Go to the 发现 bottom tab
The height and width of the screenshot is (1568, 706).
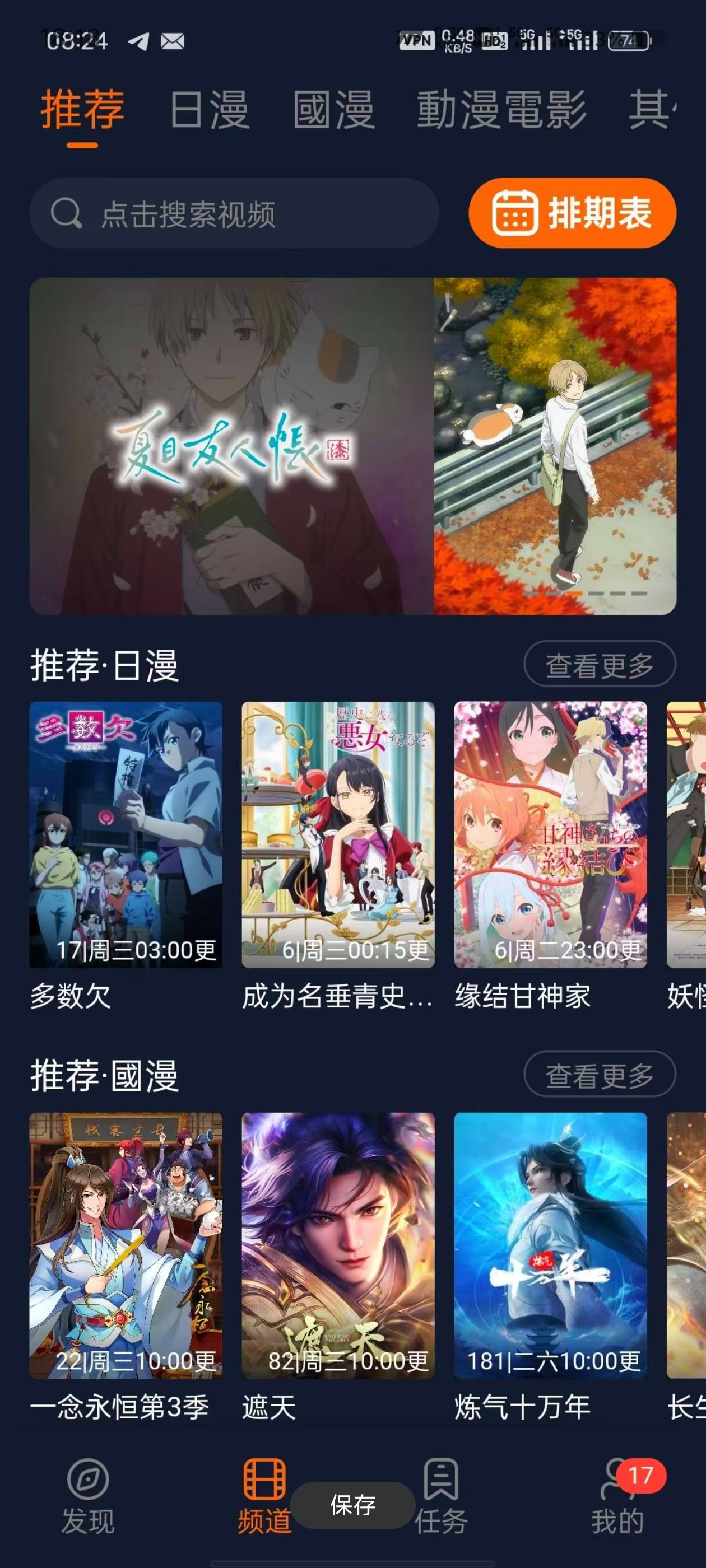coord(89,1495)
